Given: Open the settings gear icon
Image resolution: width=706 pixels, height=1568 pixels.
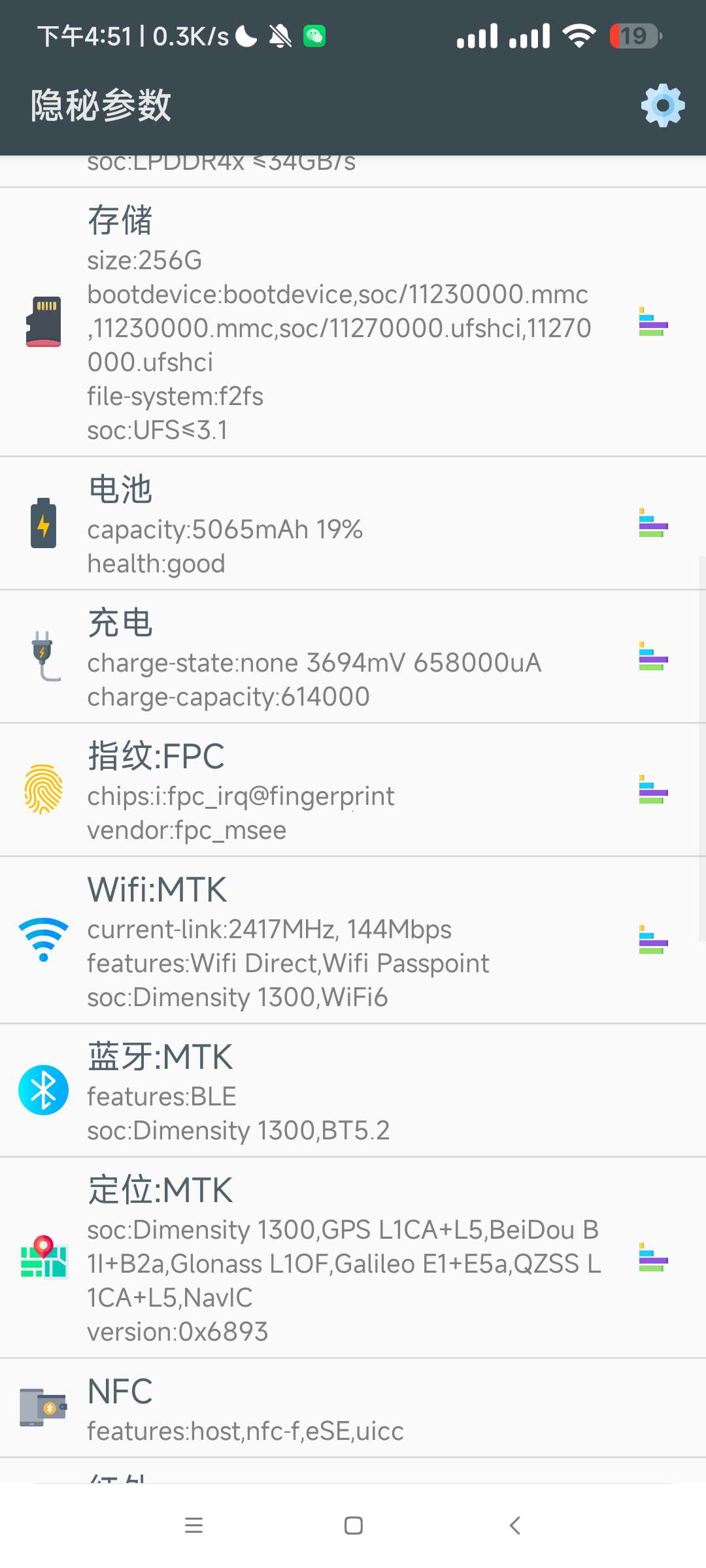Looking at the screenshot, I should click(x=662, y=105).
